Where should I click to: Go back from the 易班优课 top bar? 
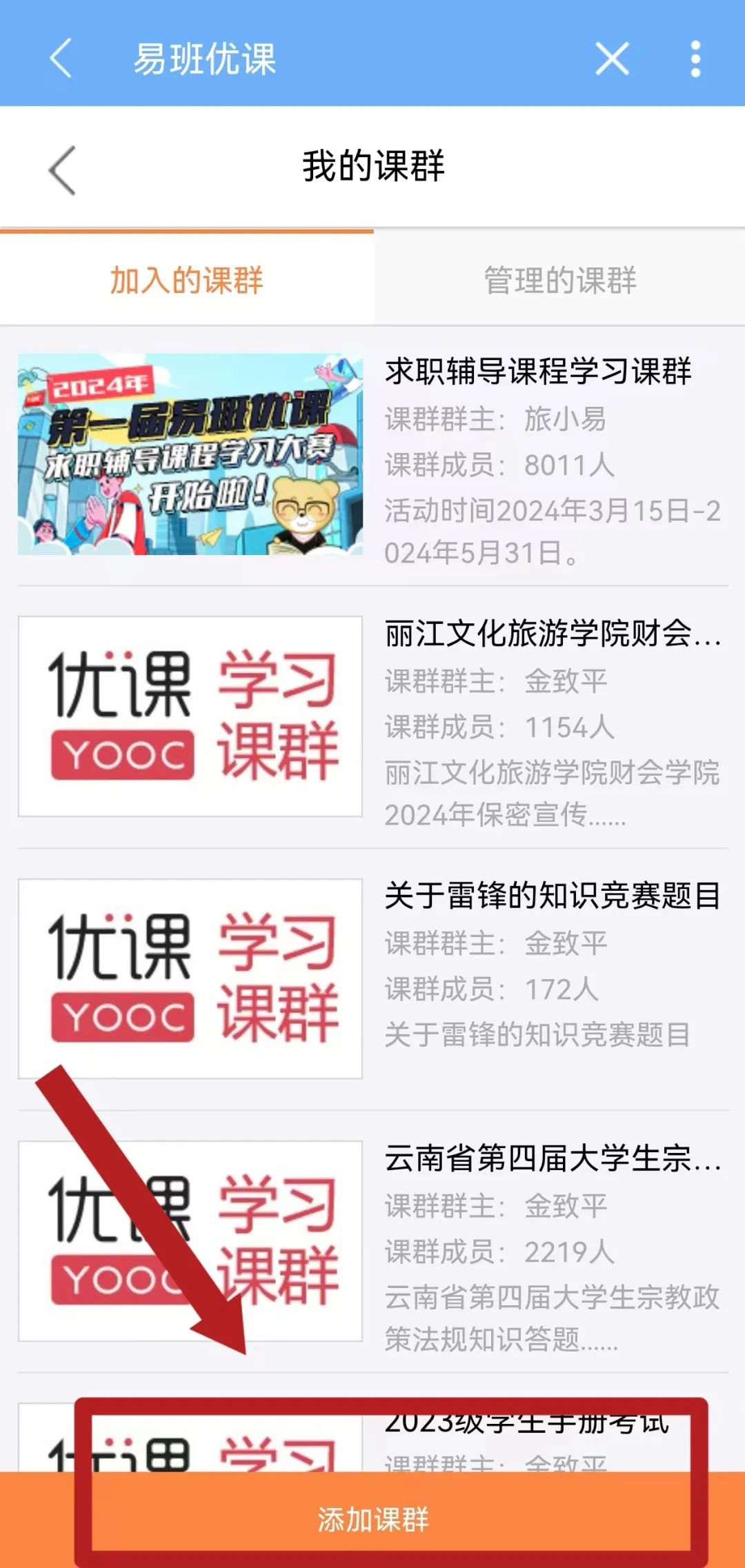(61, 58)
